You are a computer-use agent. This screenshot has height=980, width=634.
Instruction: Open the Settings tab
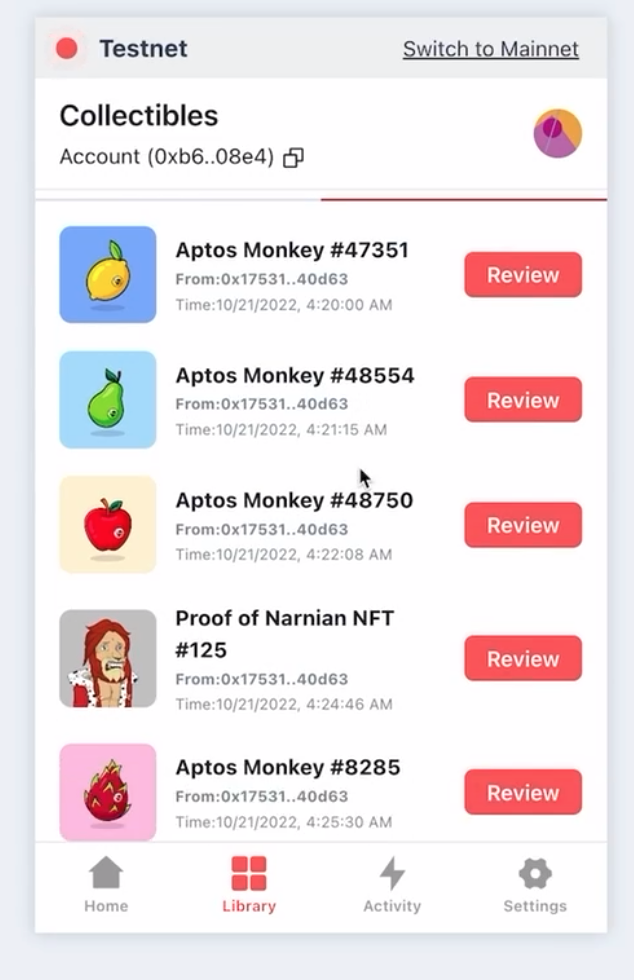[x=534, y=885]
